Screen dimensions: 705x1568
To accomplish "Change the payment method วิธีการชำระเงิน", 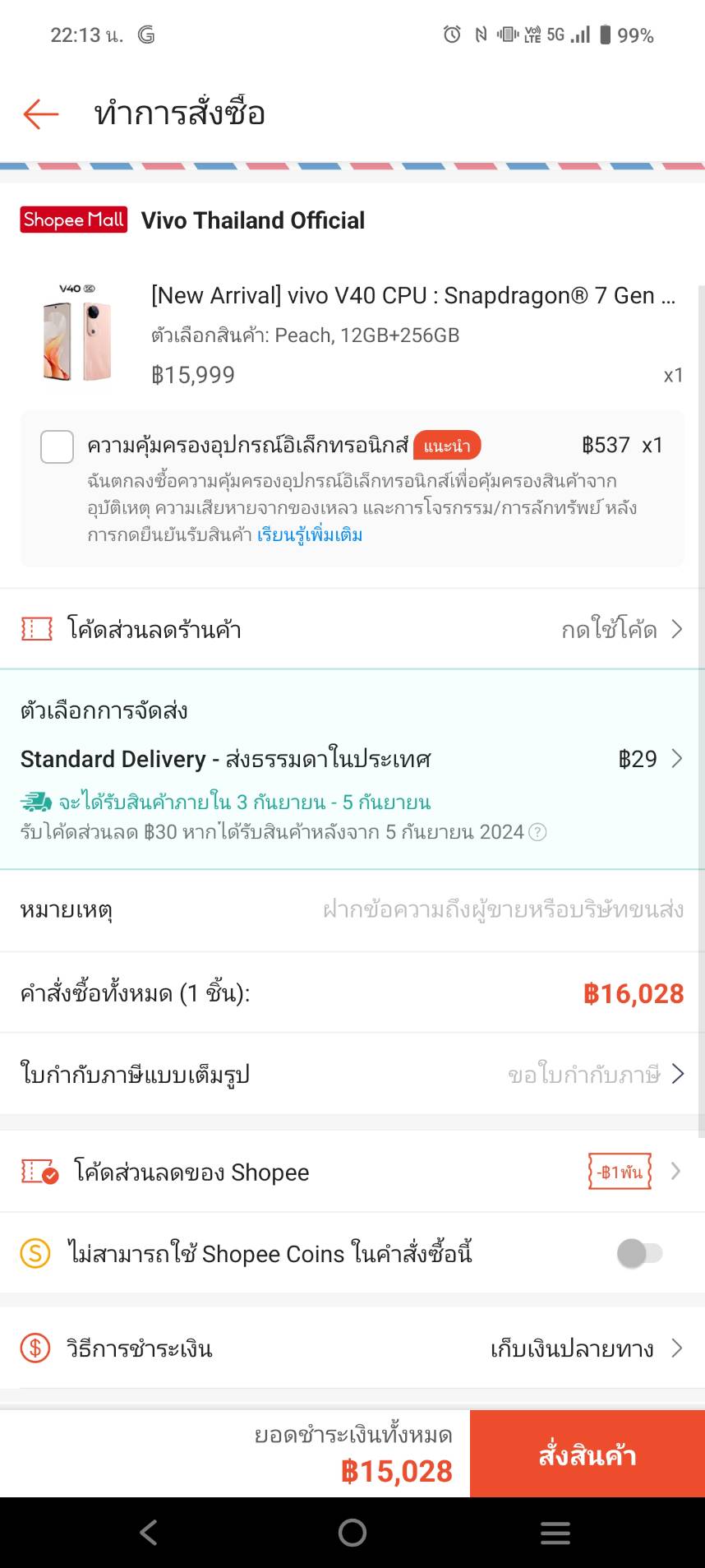I will [x=352, y=1348].
